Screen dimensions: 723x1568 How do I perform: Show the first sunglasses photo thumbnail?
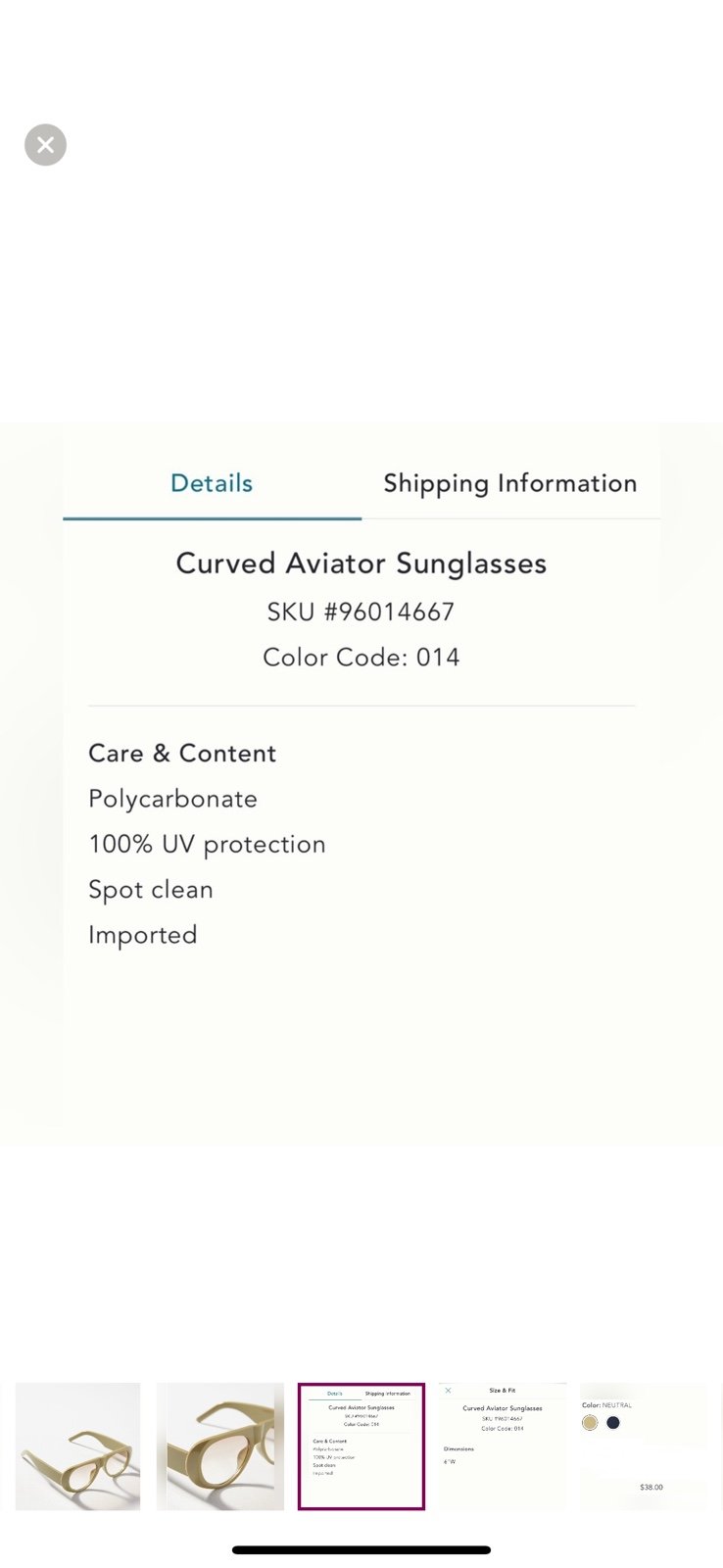[x=78, y=1445]
